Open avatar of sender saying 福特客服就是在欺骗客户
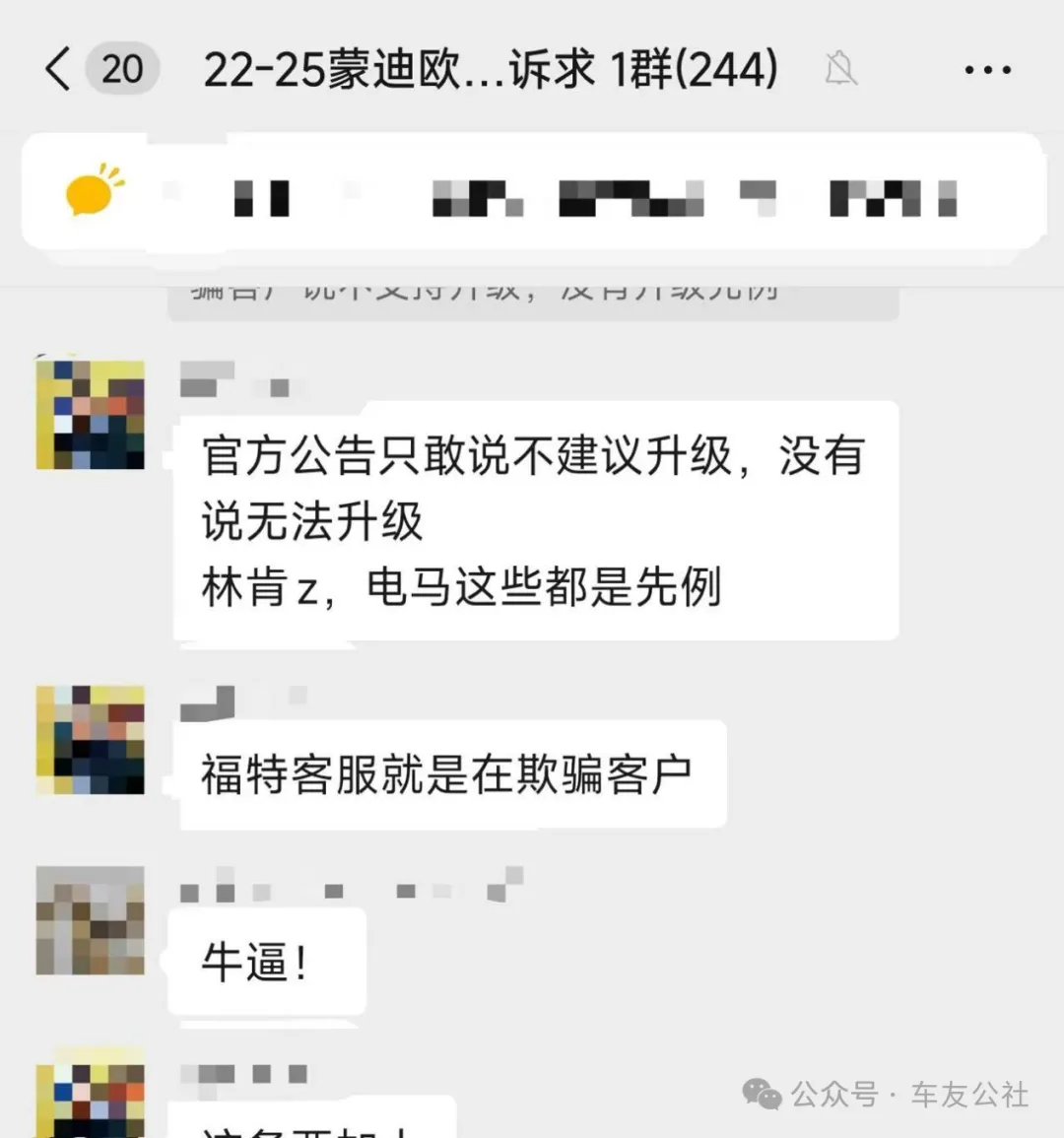The image size is (1064, 1138). coord(90,740)
